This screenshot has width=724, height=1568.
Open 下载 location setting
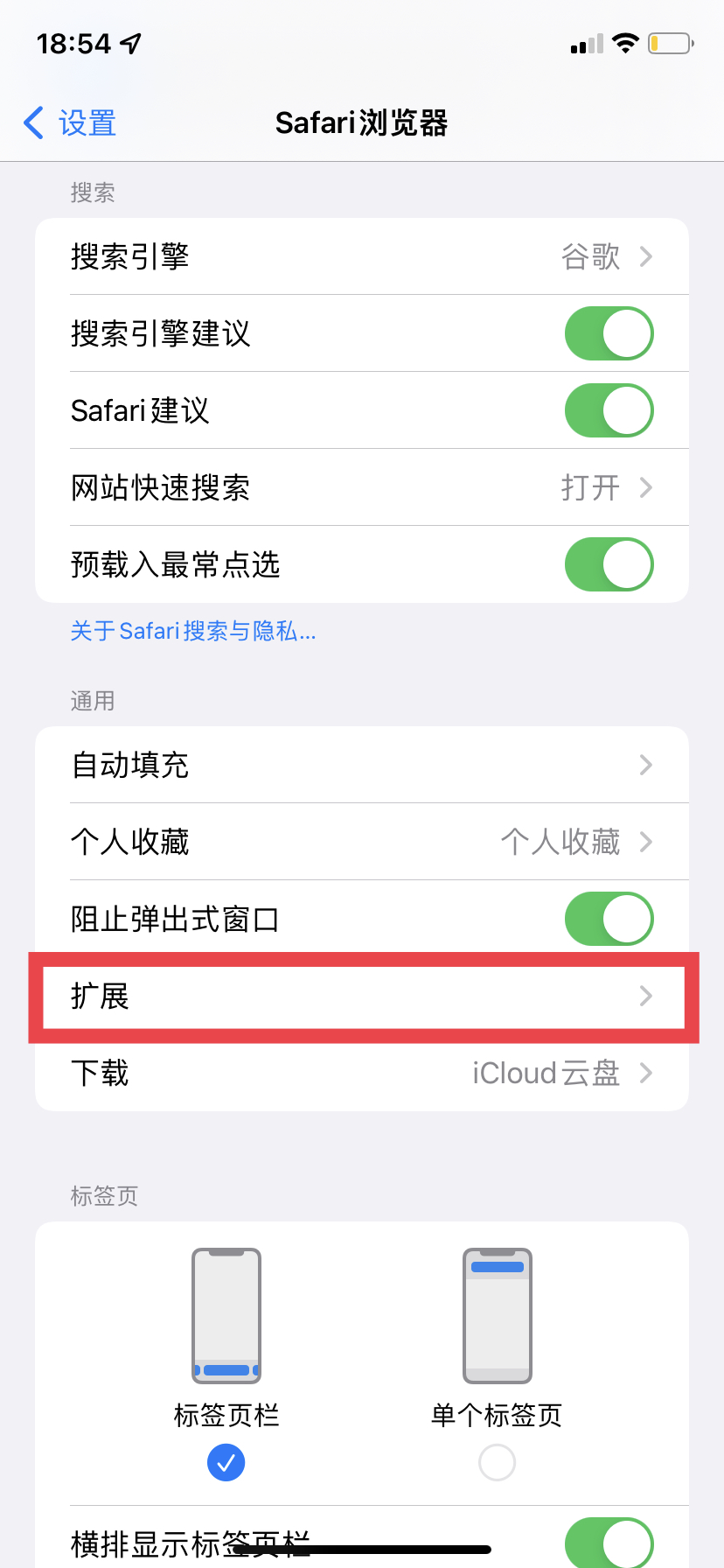362,1073
